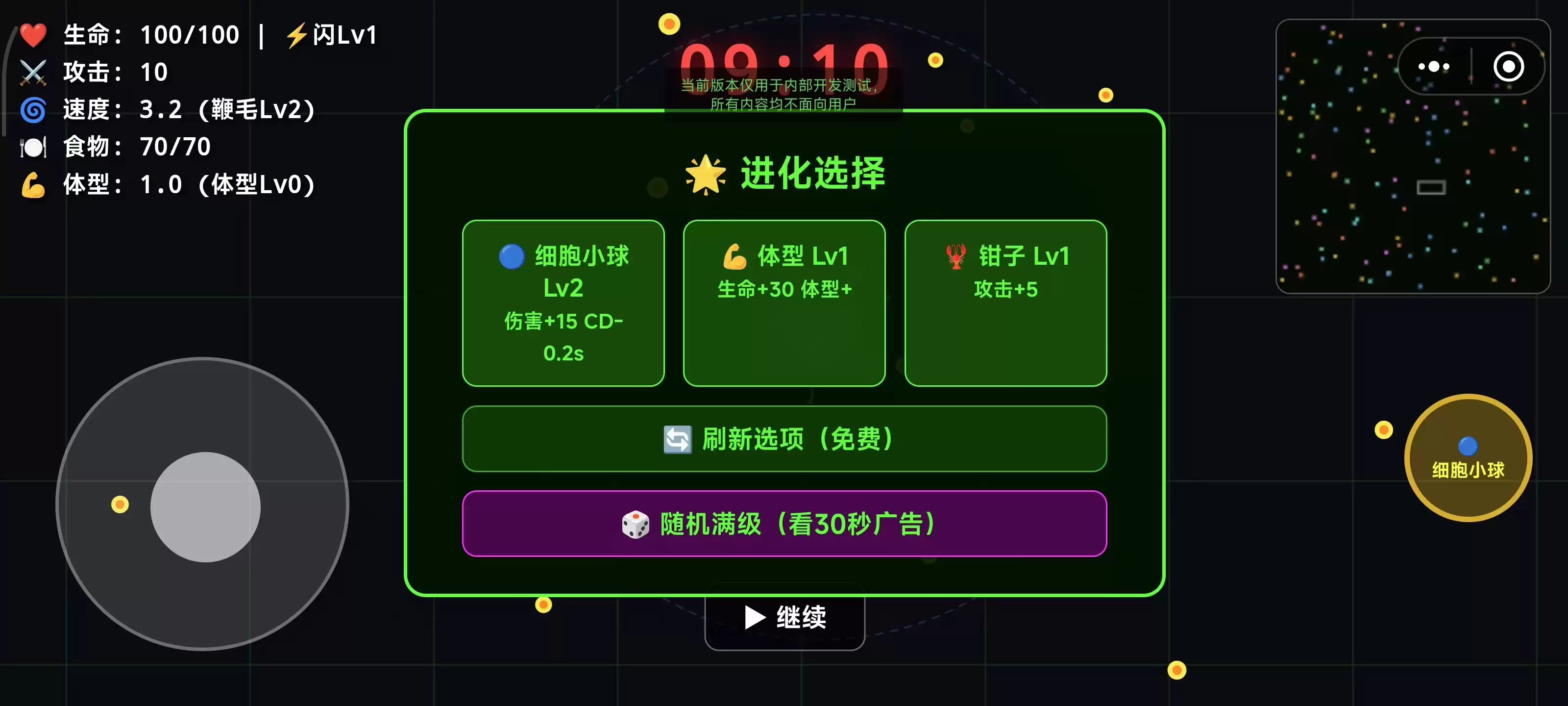Tap 随机满级 to watch a 30s ad
The height and width of the screenshot is (706, 1568).
[784, 523]
